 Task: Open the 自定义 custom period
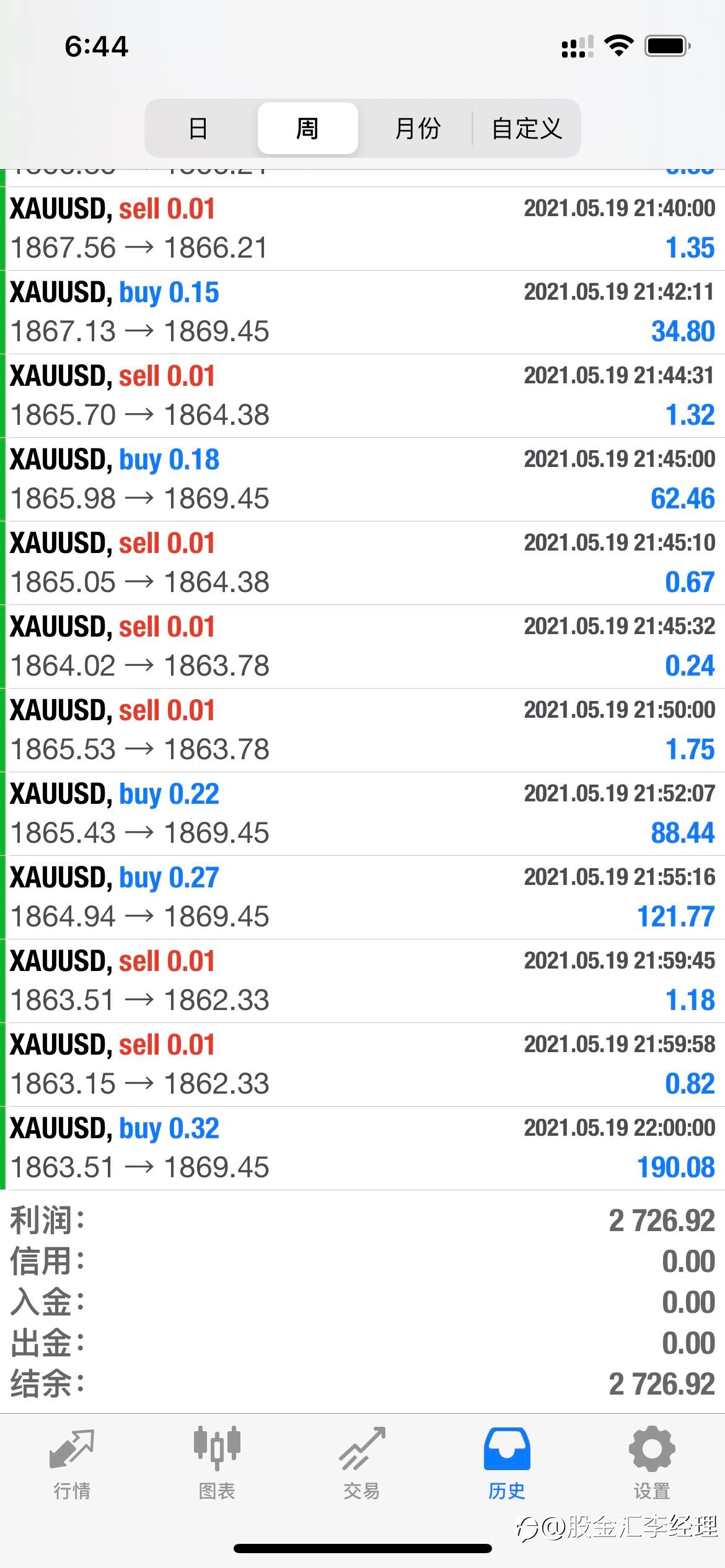pyautogui.click(x=527, y=128)
